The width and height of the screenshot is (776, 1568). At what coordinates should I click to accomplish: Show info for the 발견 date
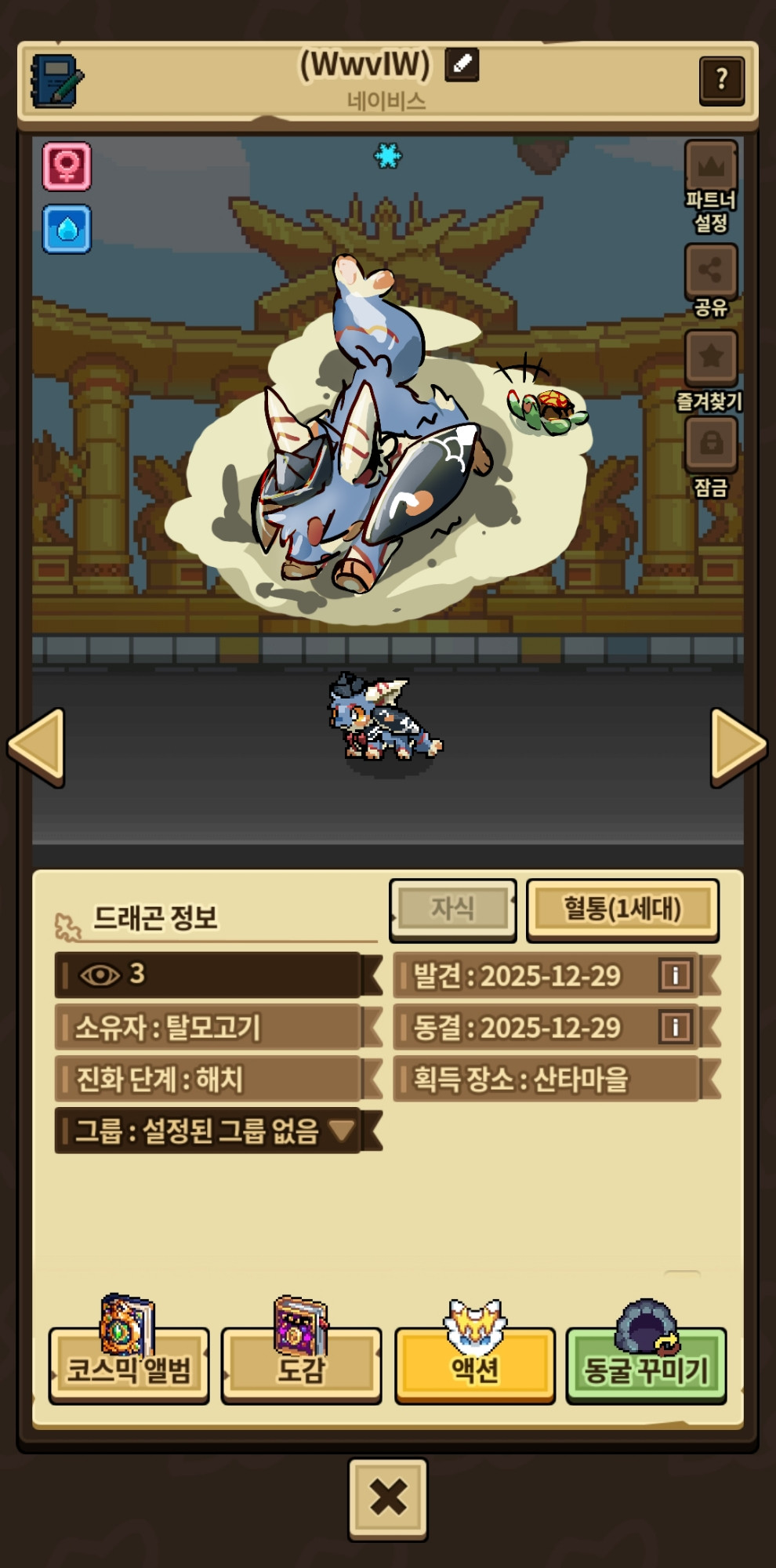point(676,975)
